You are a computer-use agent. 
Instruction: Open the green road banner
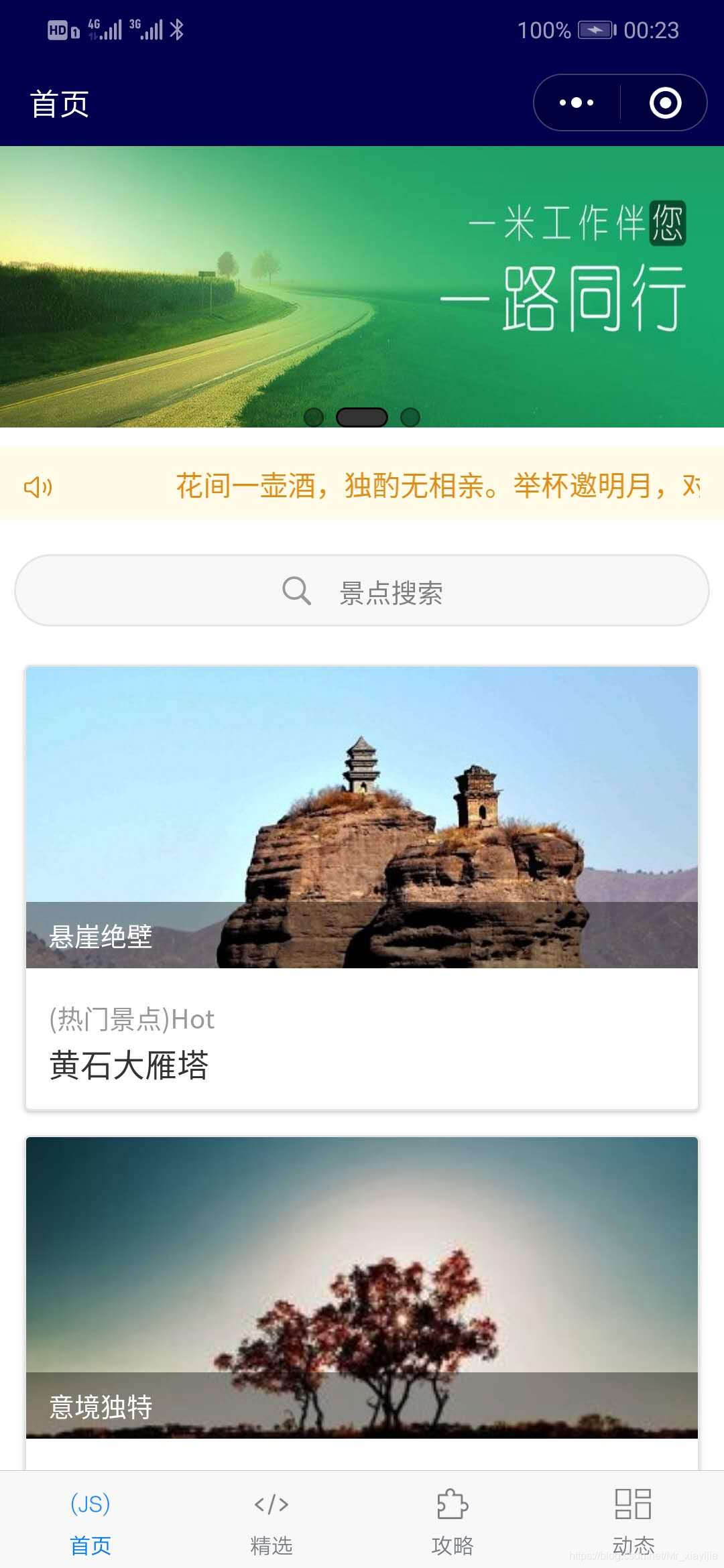pos(362,281)
